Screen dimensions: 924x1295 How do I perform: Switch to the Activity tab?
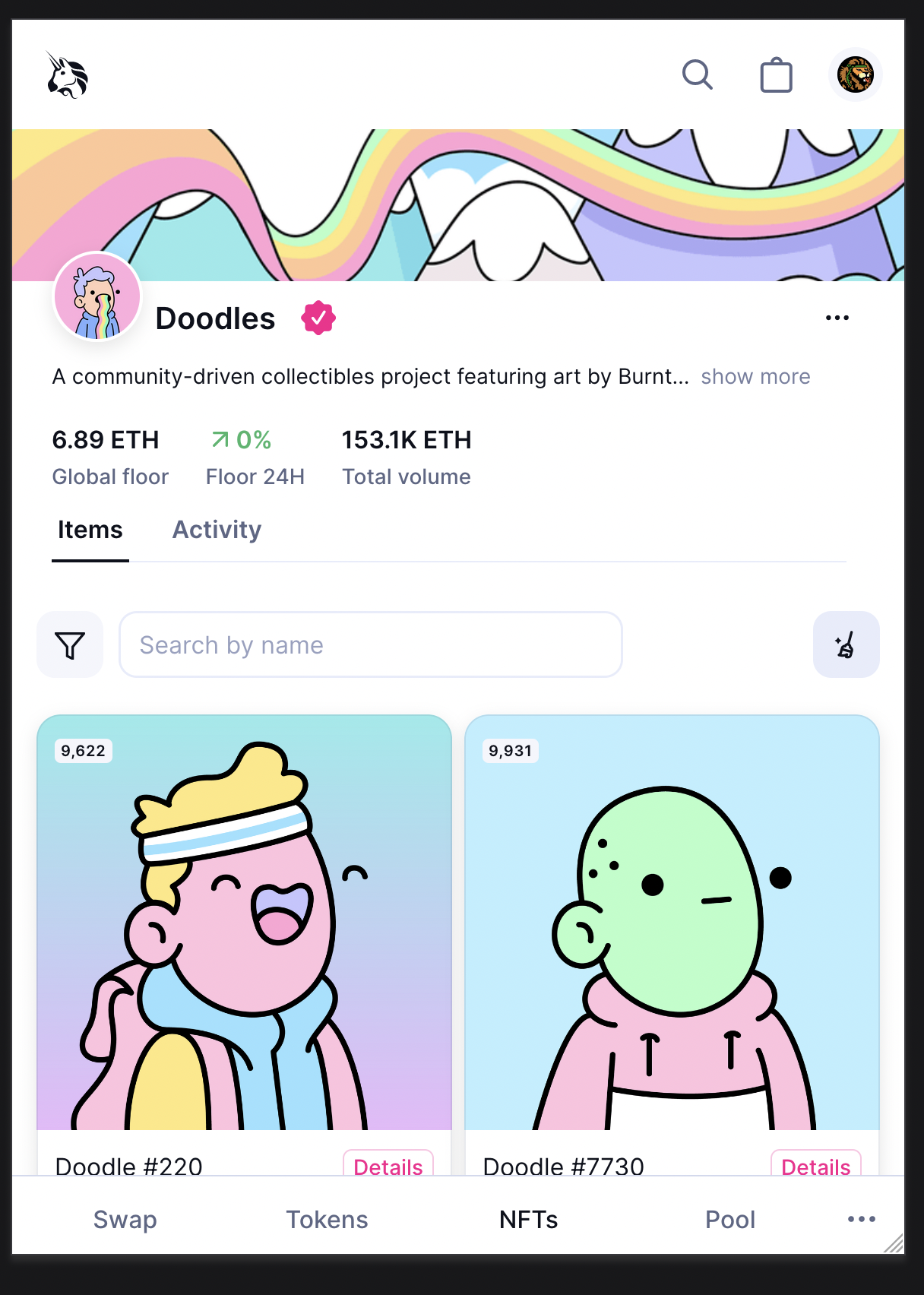[x=217, y=530]
